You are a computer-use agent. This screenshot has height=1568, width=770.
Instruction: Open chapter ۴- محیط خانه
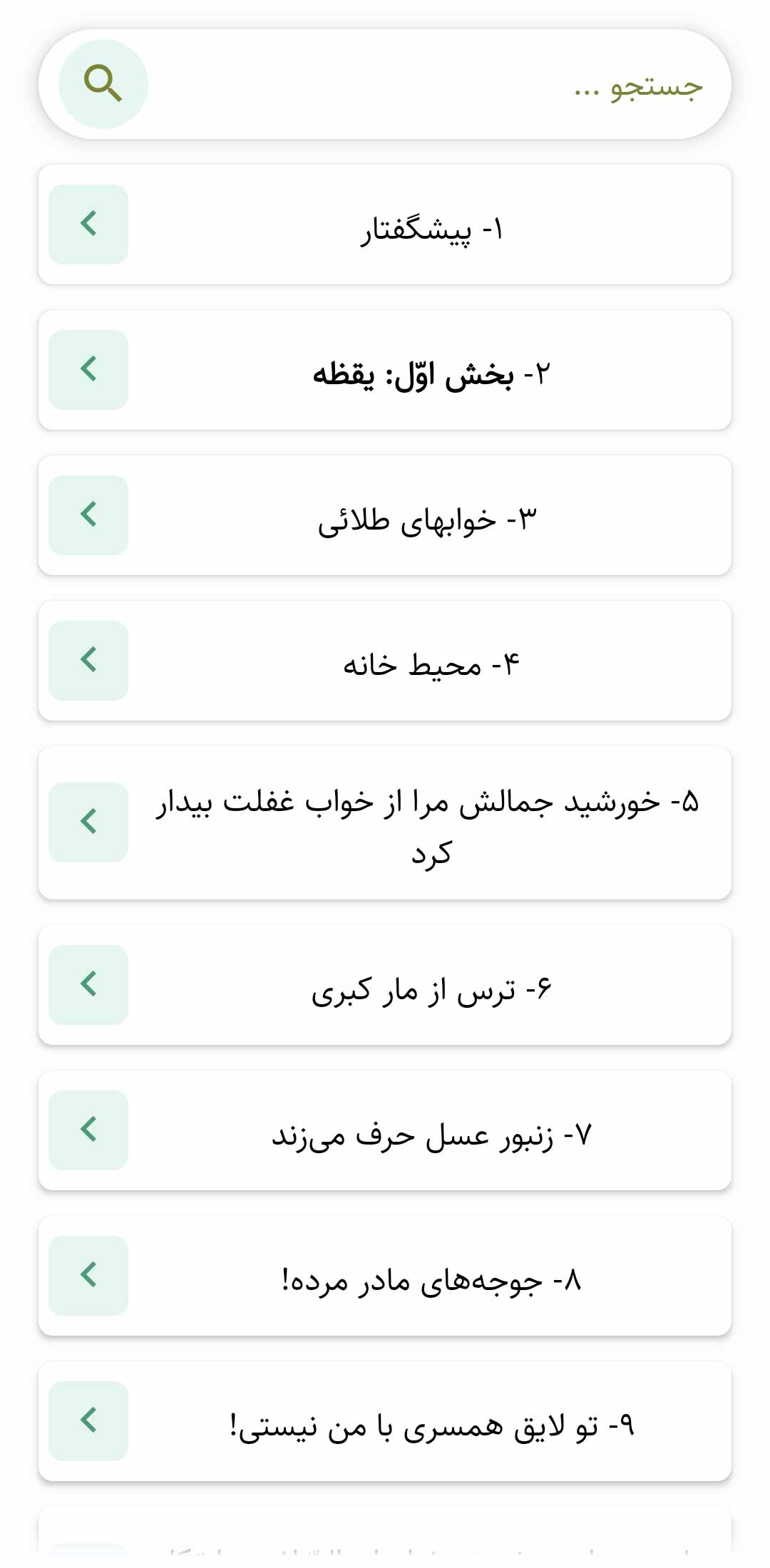[x=385, y=661]
